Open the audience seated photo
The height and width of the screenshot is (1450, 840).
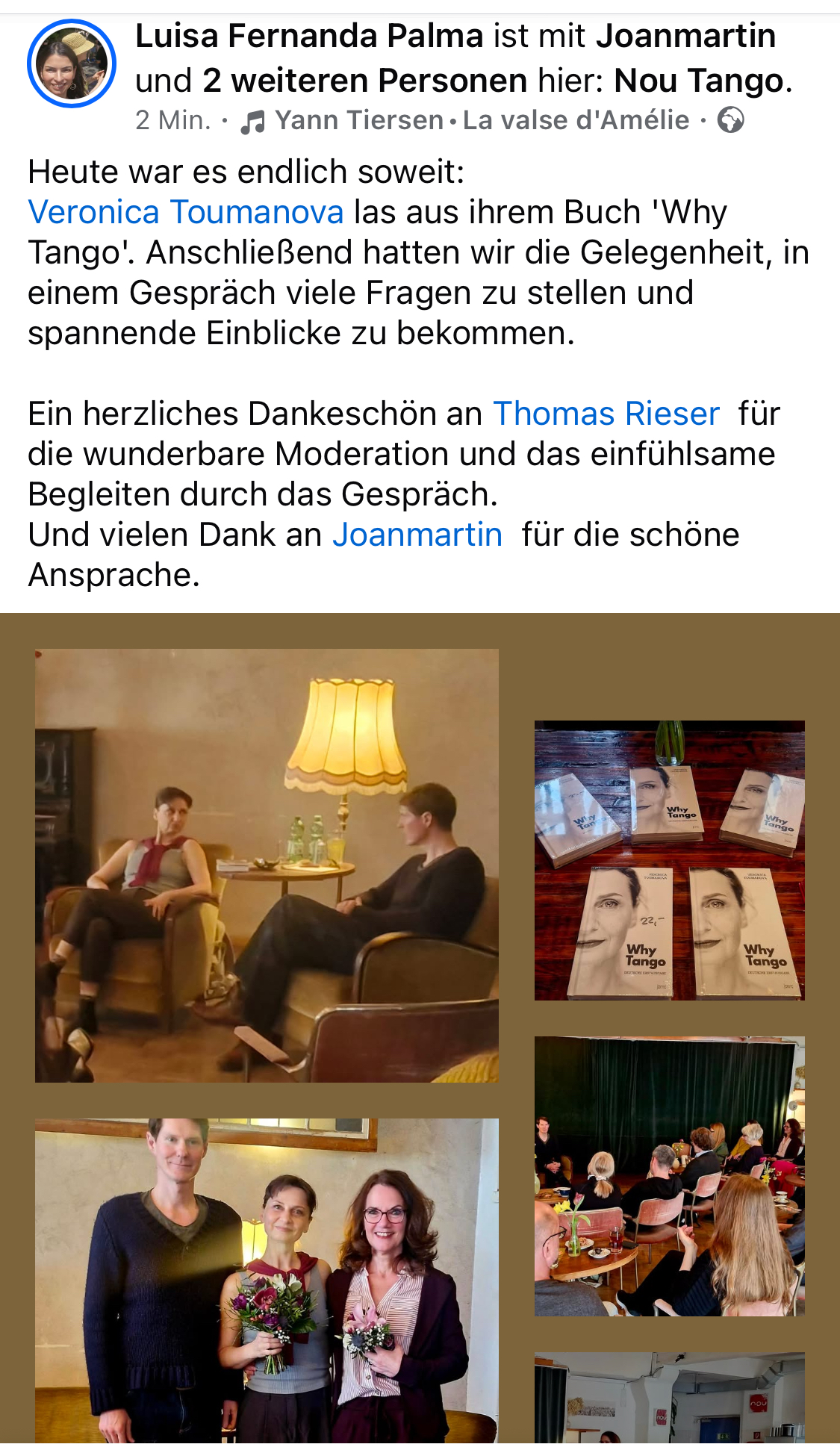(669, 1175)
